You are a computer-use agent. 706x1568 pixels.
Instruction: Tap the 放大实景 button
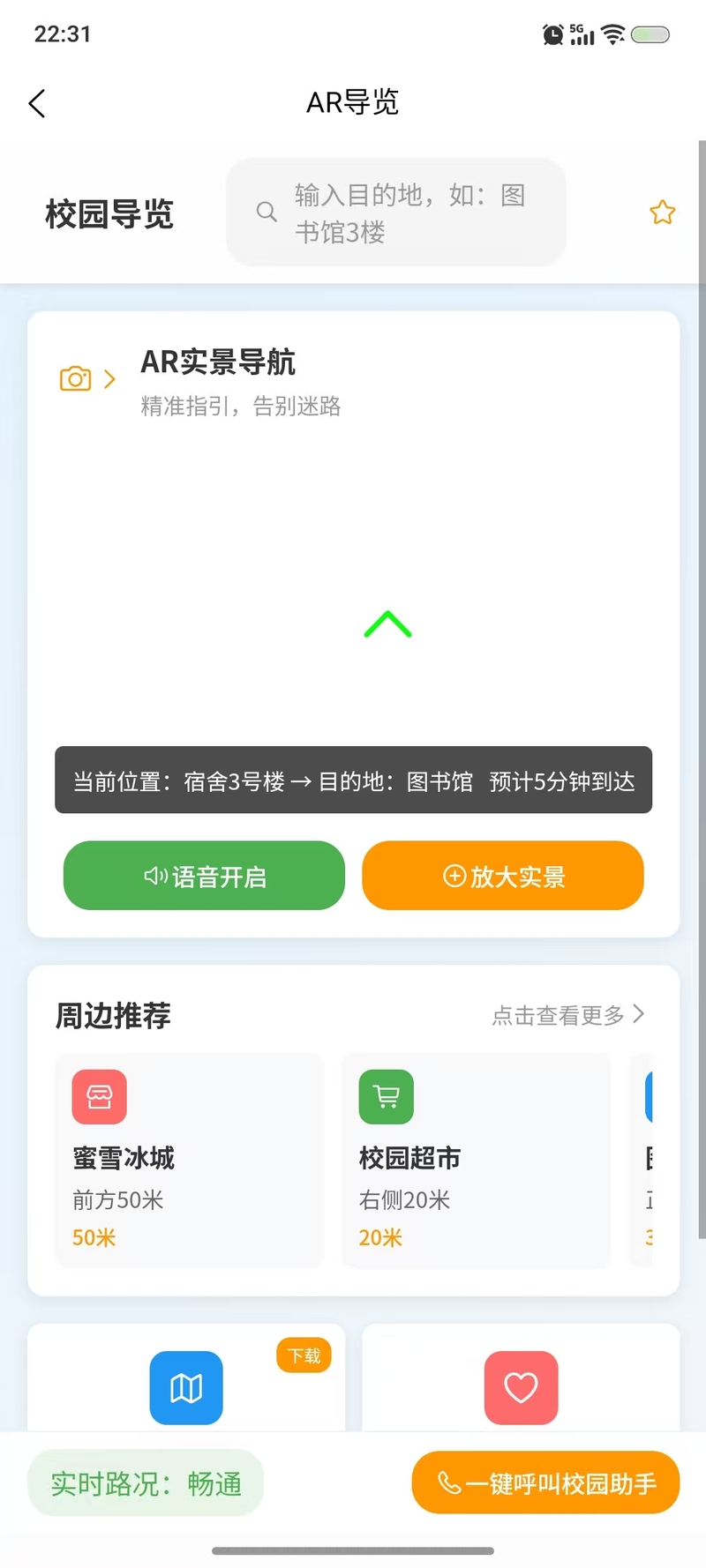(502, 876)
